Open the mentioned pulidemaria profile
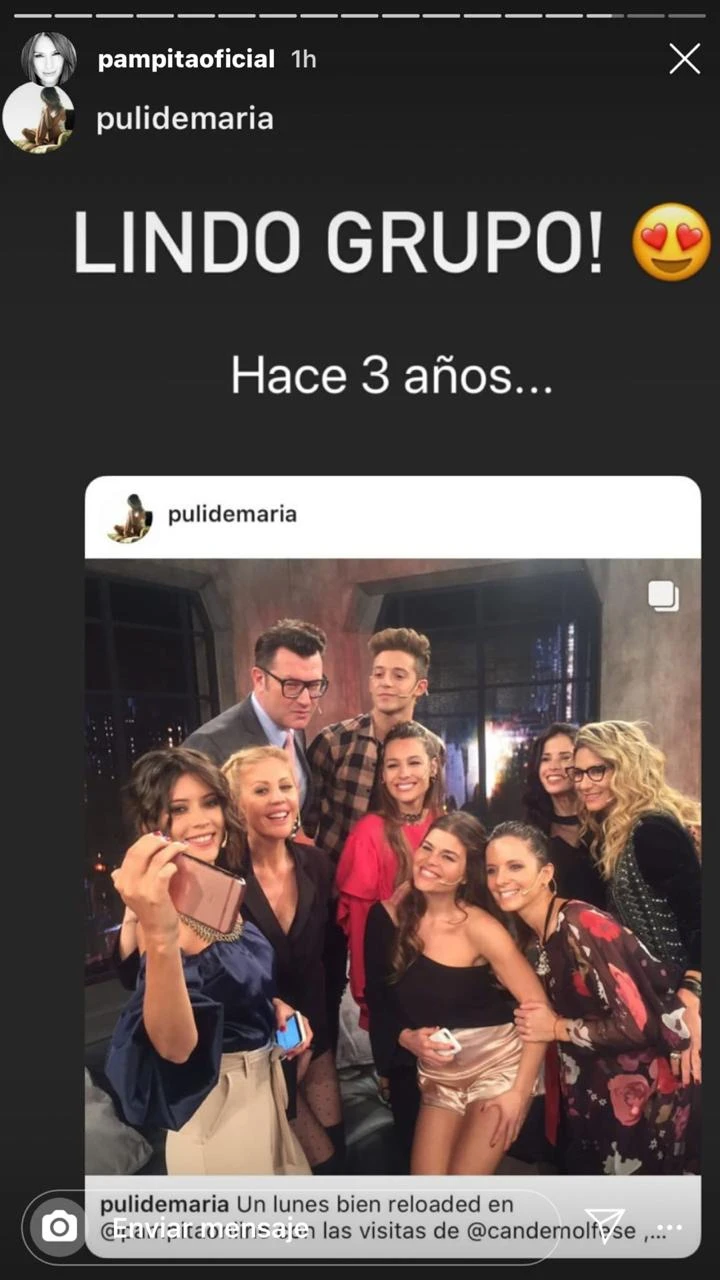 coord(184,120)
